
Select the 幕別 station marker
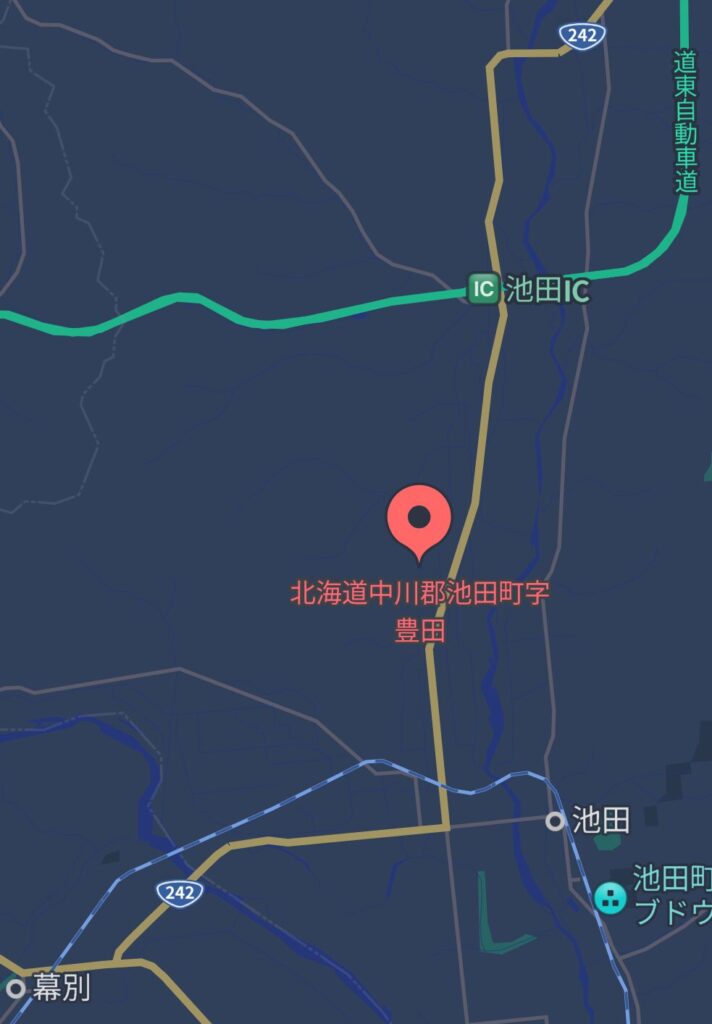[x=15, y=989]
